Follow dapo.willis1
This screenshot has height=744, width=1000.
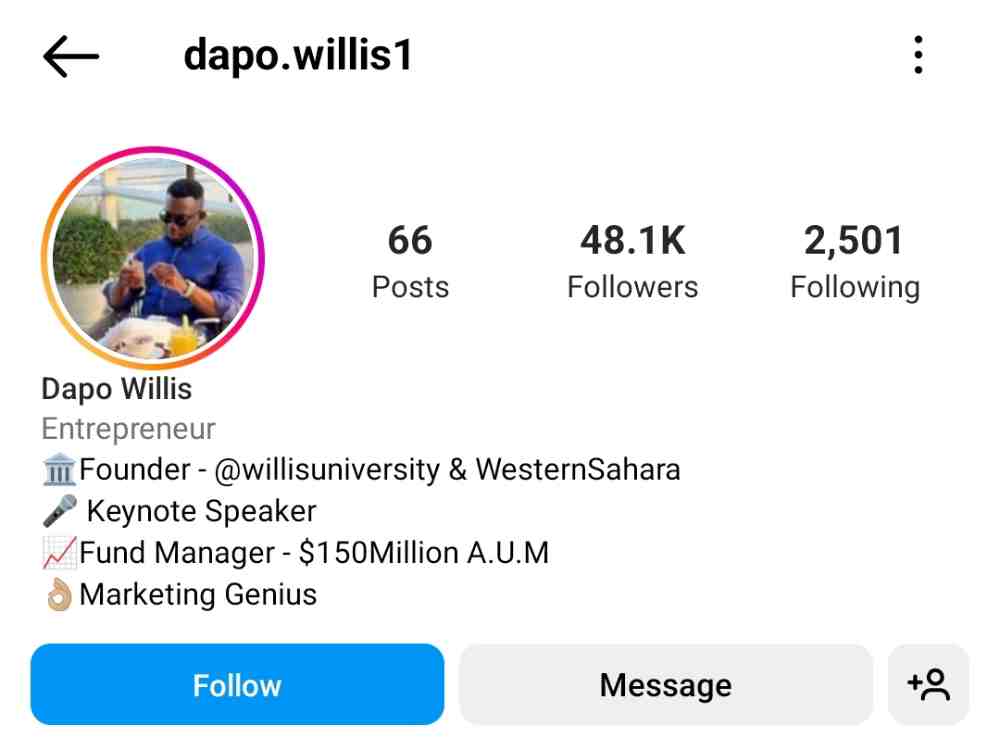[237, 685]
